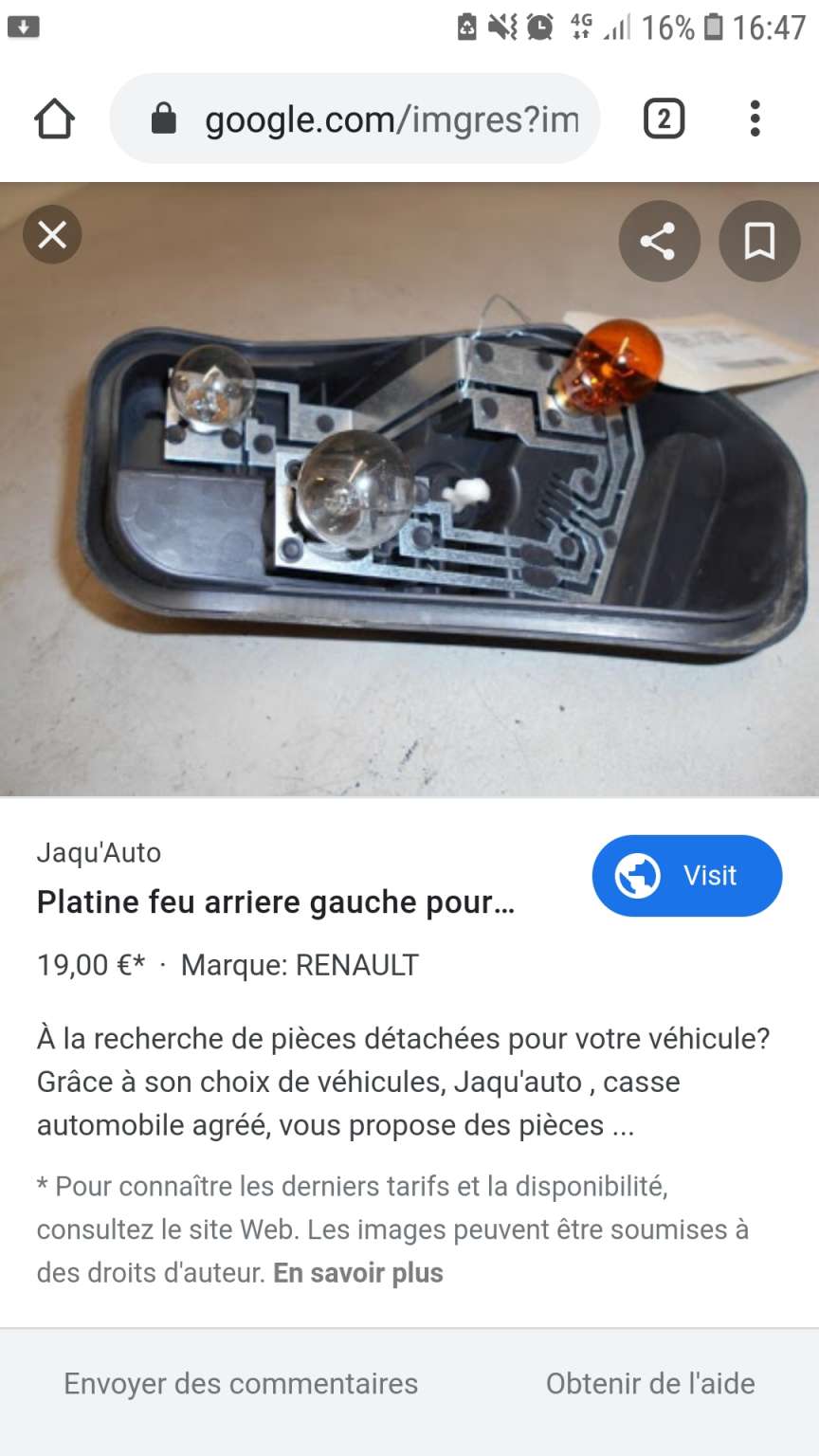Open the tab switcher showing 2 tabs
Image resolution: width=819 pixels, height=1456 pixels.
click(663, 118)
